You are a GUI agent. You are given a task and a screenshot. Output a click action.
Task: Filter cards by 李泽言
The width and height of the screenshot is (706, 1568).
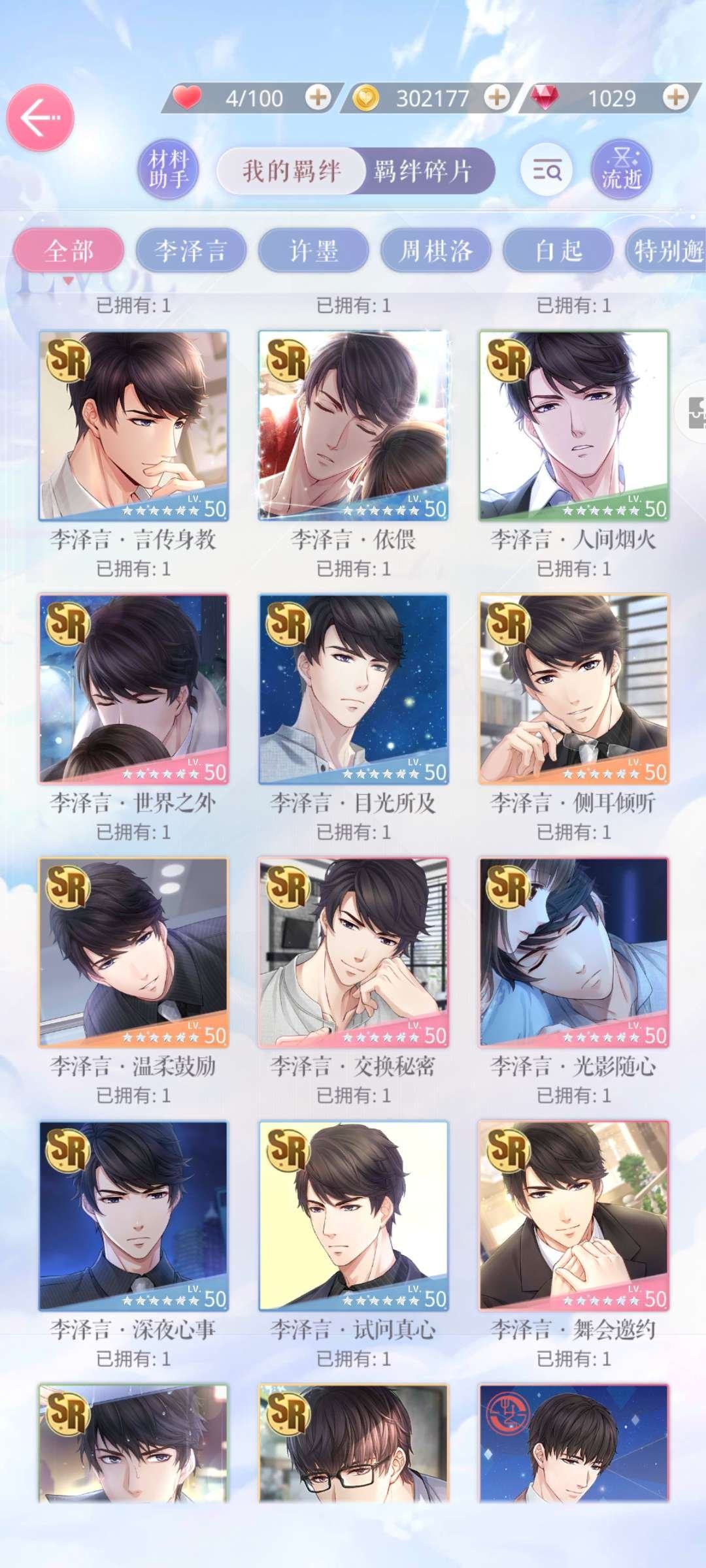coord(191,251)
